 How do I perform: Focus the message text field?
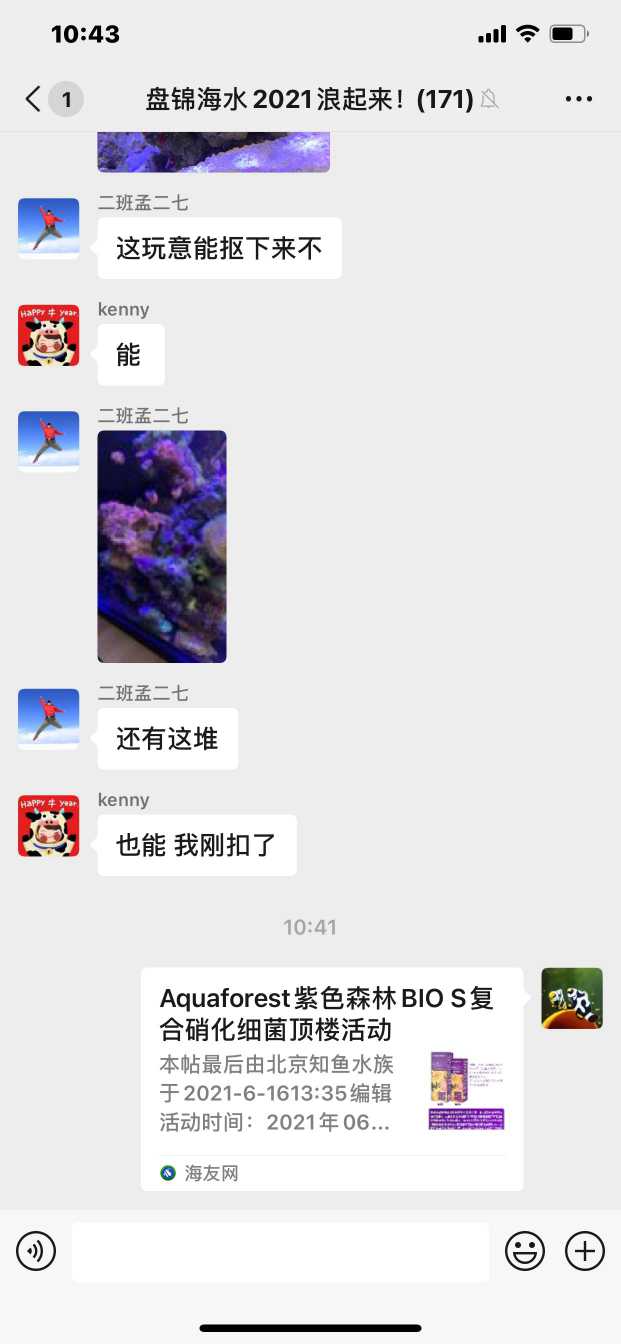point(280,1251)
